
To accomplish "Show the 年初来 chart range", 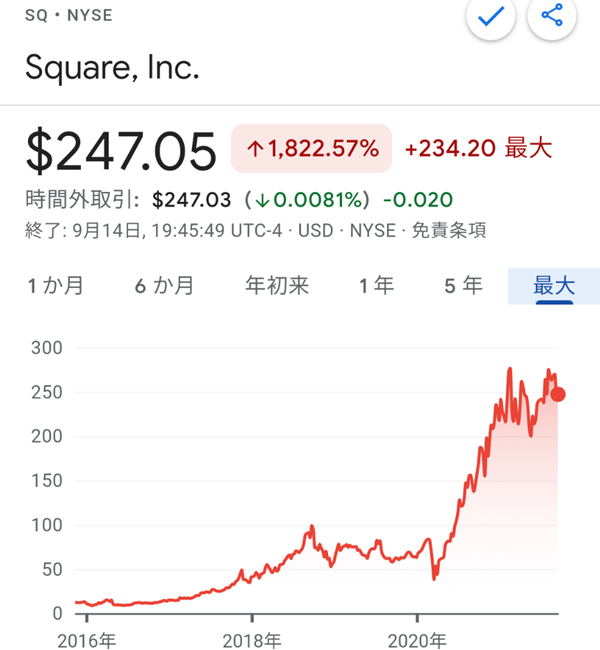I will pyautogui.click(x=277, y=286).
